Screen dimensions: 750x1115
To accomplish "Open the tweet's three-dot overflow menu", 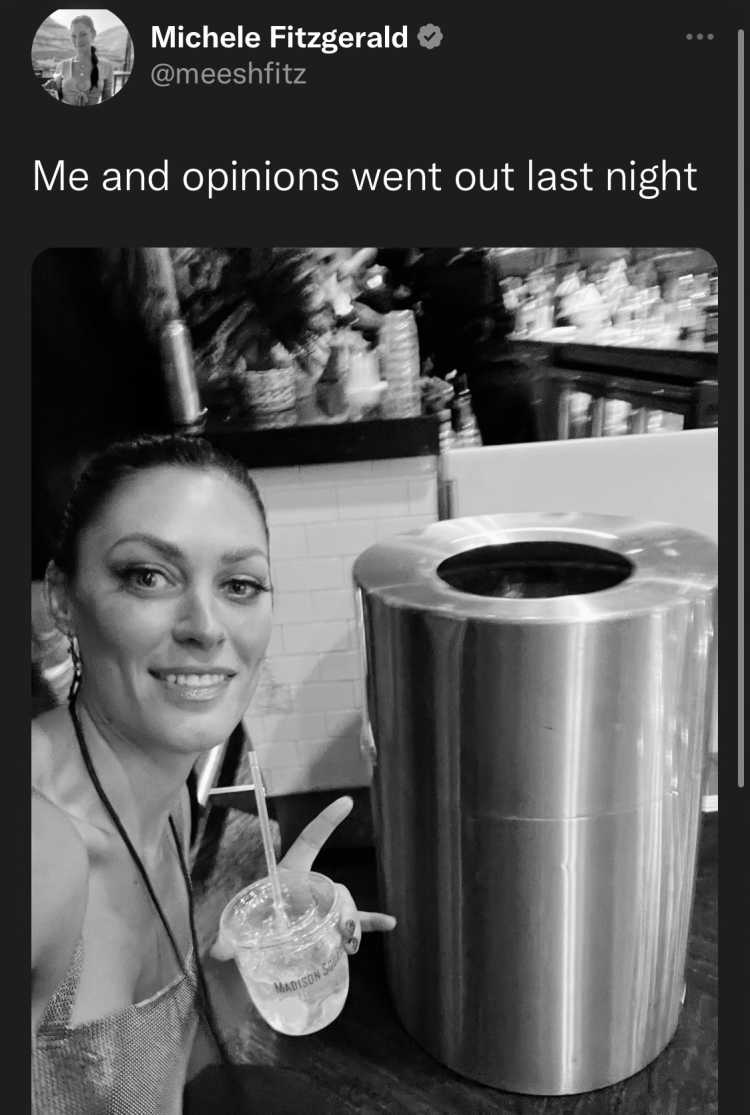I will point(700,37).
